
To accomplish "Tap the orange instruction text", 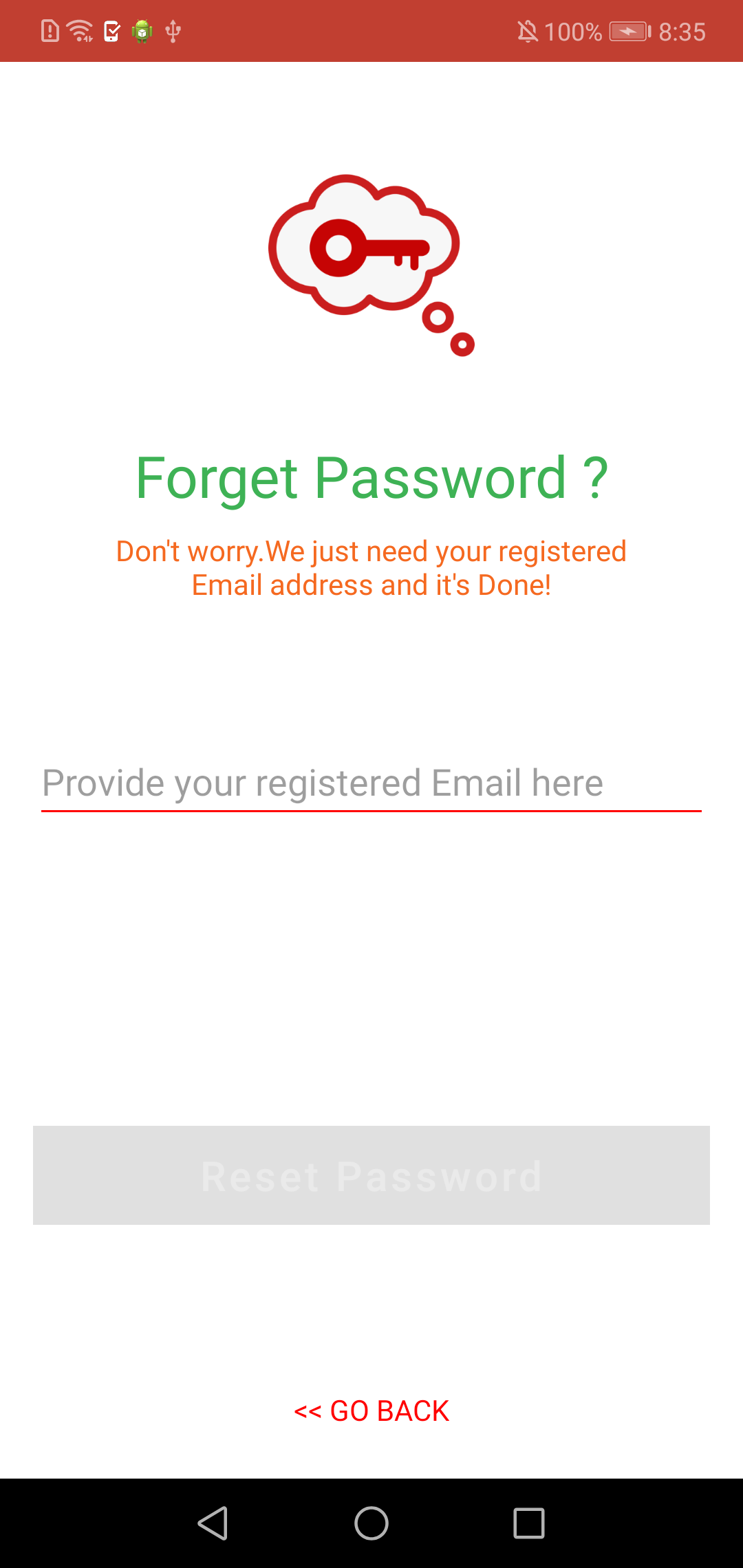I will coord(371,567).
